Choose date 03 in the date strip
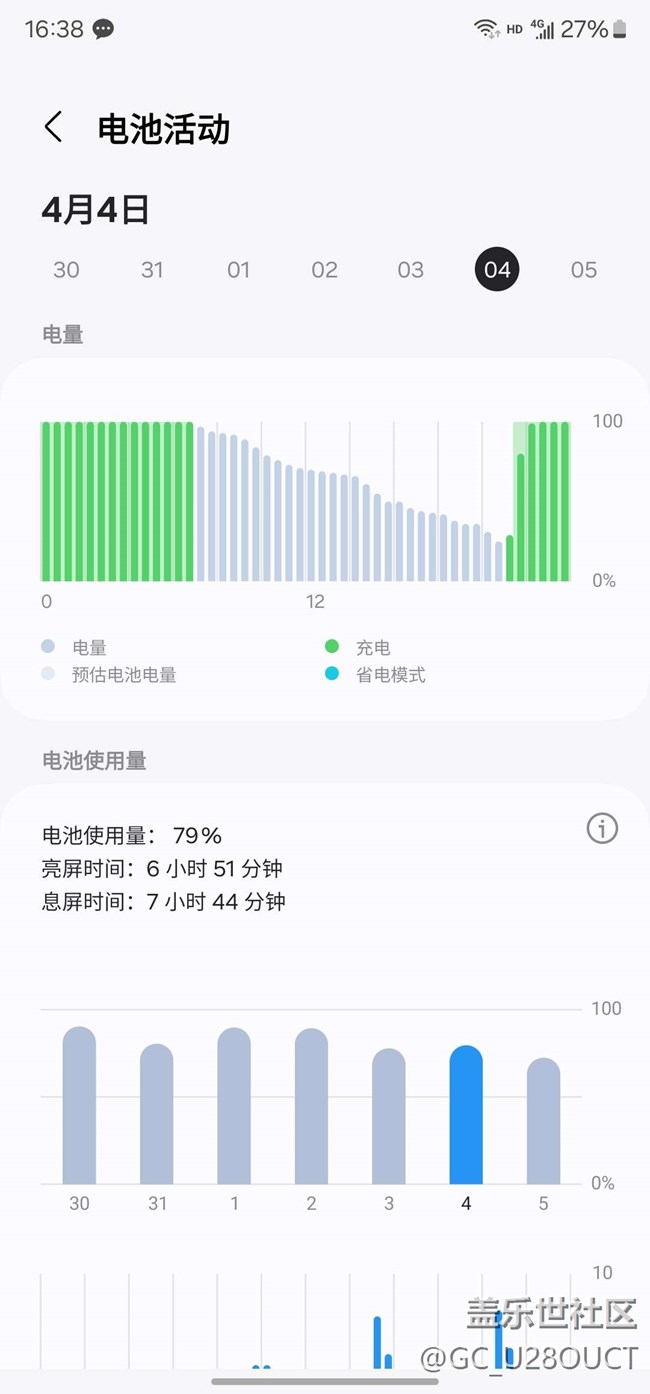Viewport: 650px width, 1394px height. click(x=411, y=270)
